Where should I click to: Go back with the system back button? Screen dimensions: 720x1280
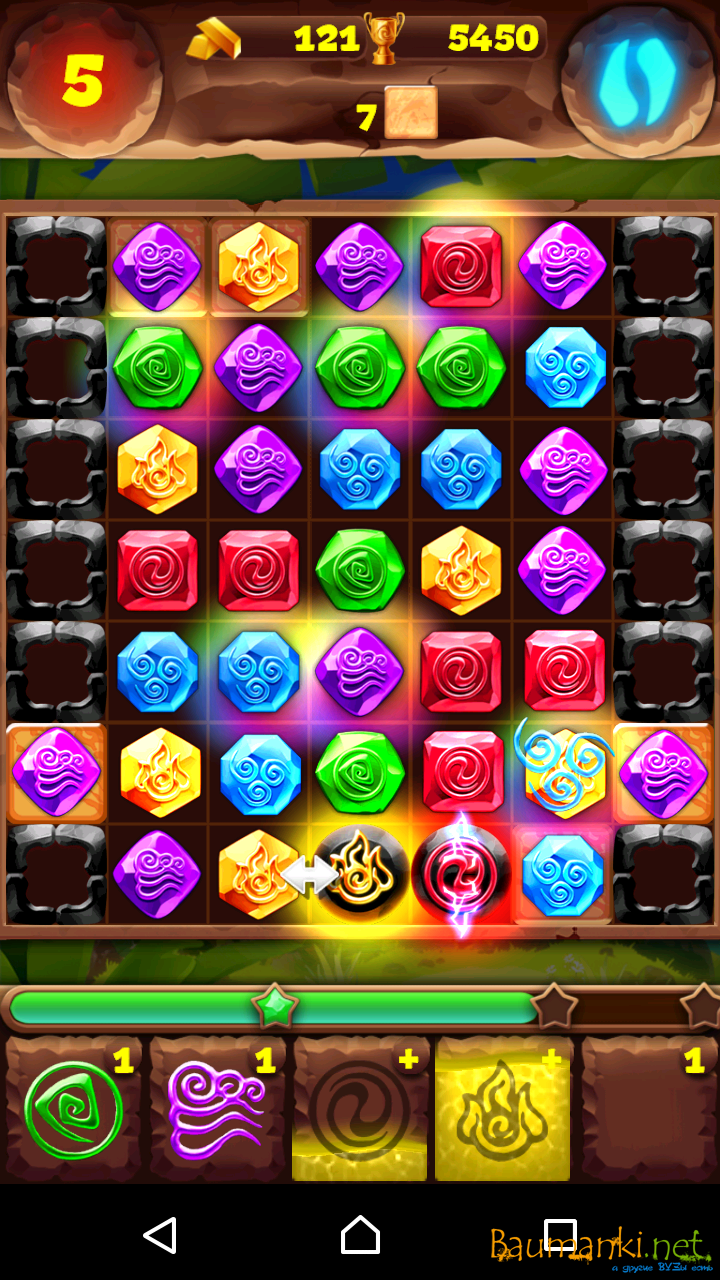tap(160, 1236)
